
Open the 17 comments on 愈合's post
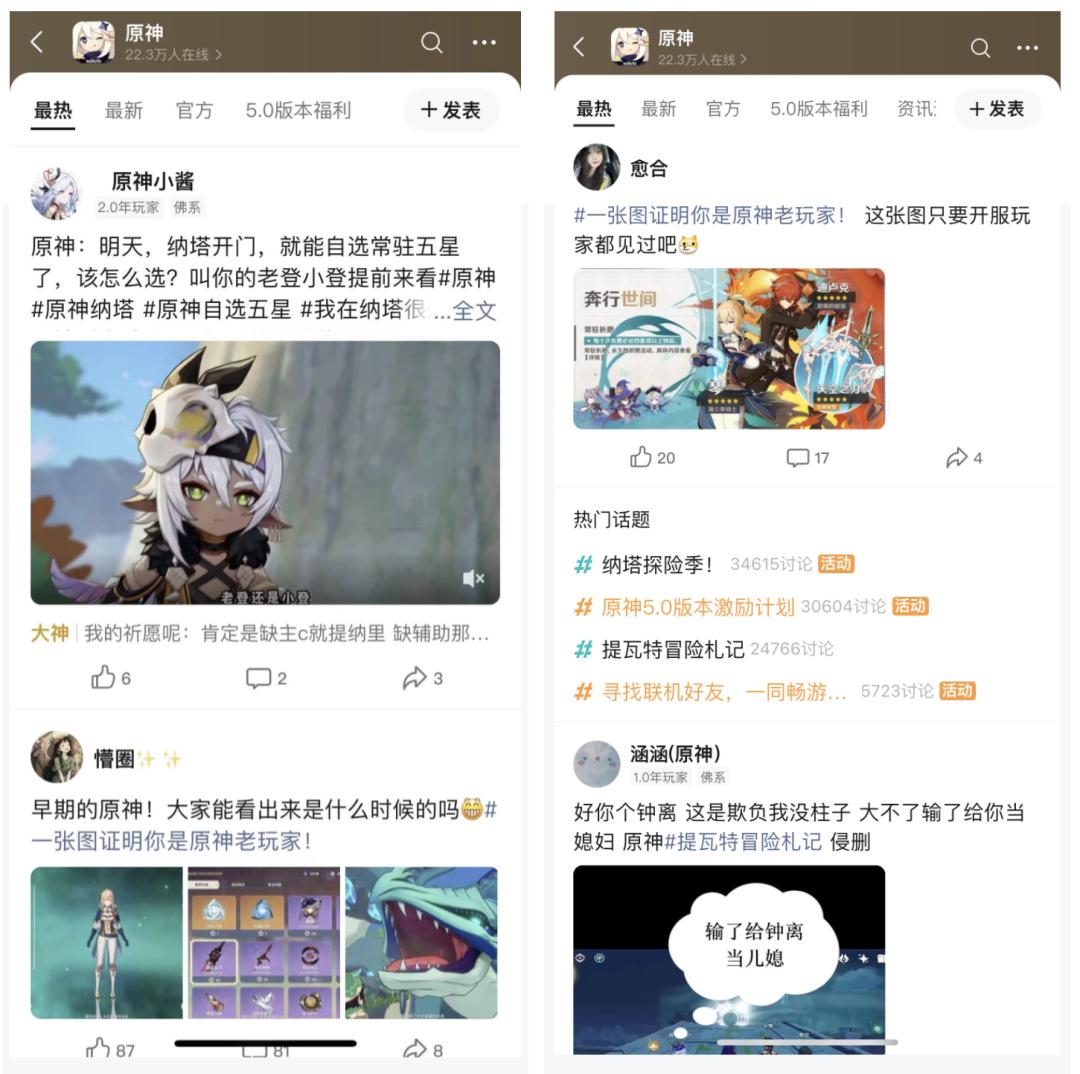click(808, 458)
